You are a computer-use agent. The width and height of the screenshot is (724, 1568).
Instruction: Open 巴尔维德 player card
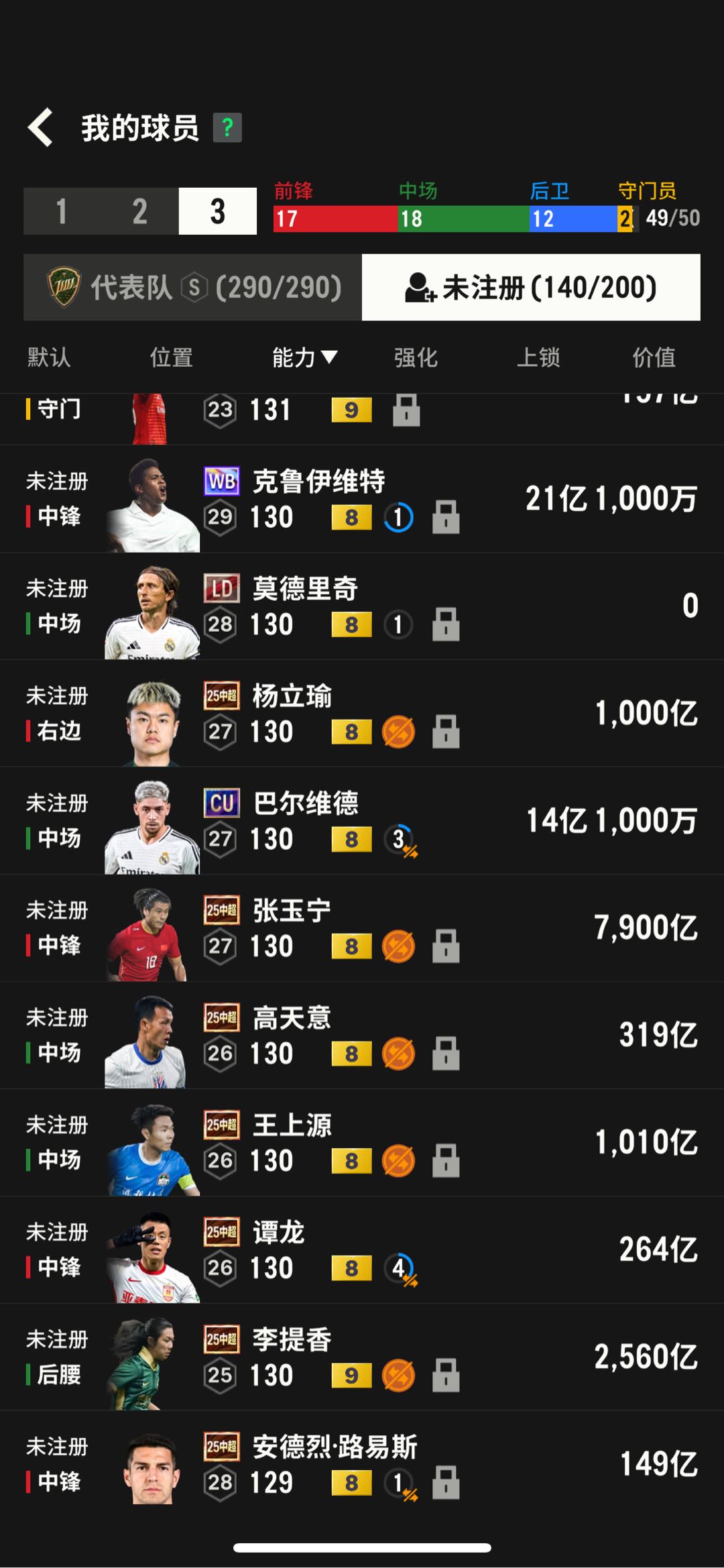point(362,822)
